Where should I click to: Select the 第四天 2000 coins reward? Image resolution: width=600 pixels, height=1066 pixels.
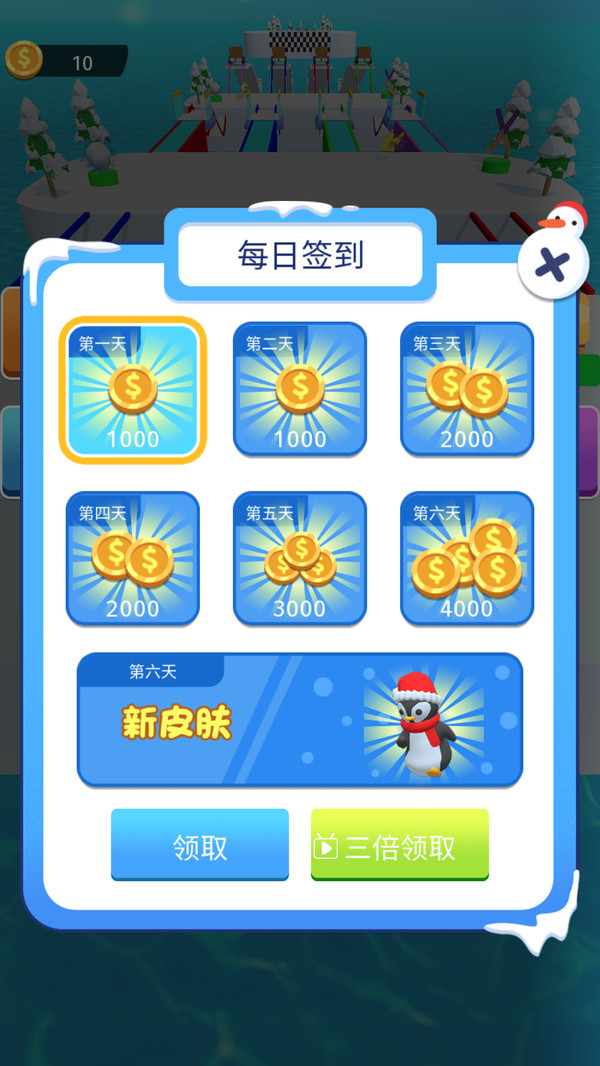tap(133, 558)
